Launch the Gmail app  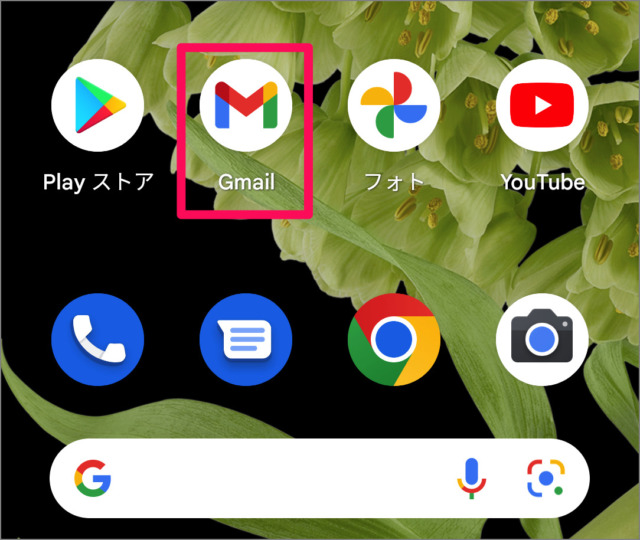245,104
